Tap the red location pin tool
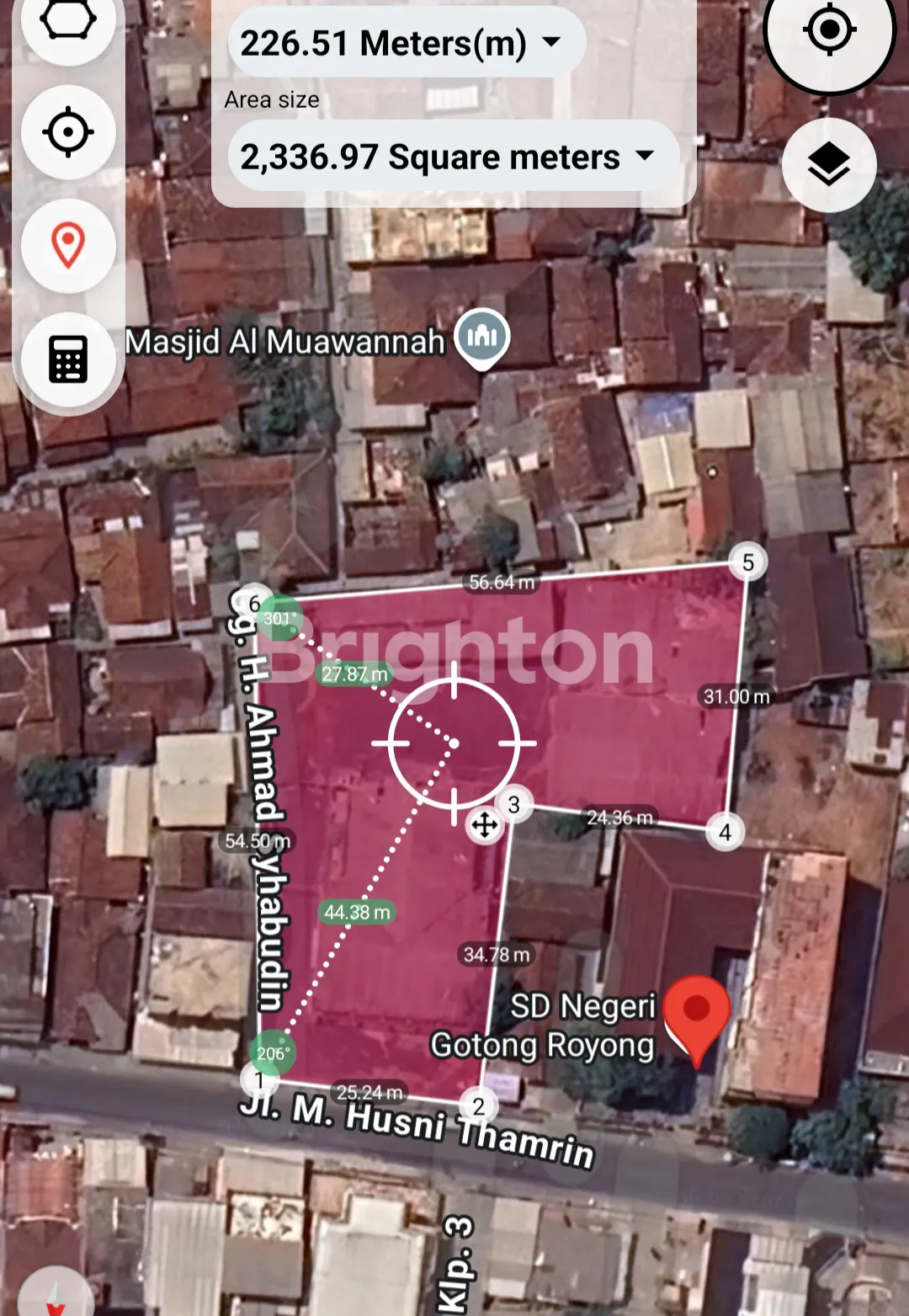Screen dimensions: 909x1316 point(68,245)
